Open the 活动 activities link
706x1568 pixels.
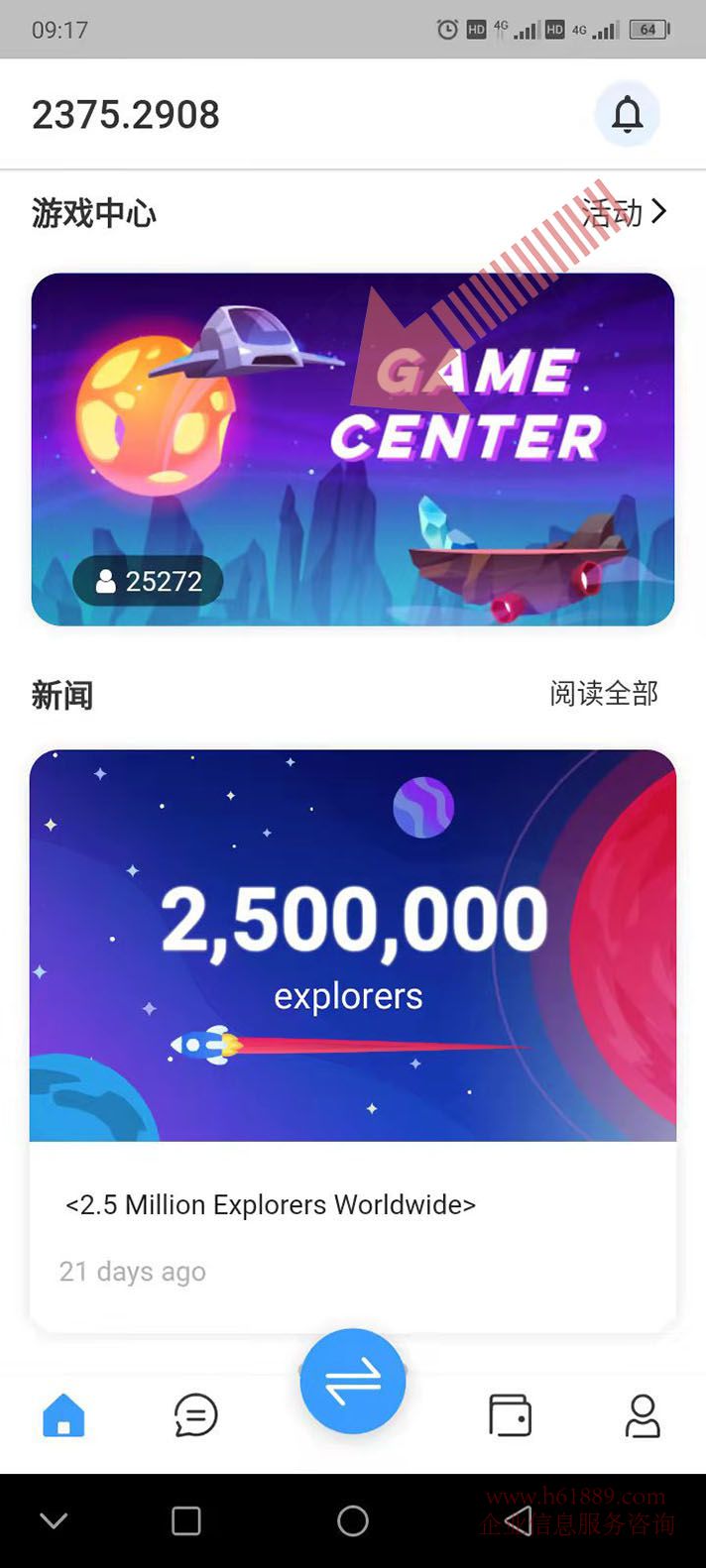(x=624, y=211)
